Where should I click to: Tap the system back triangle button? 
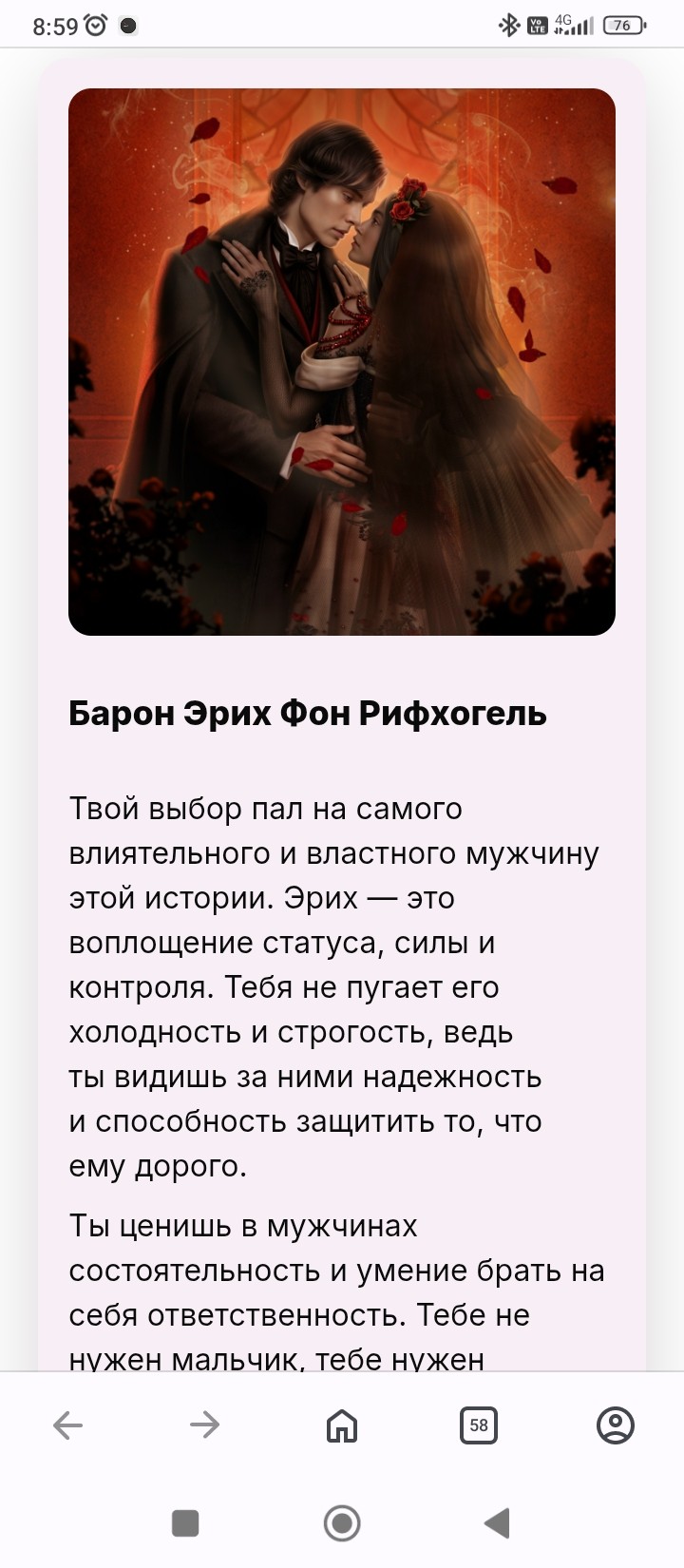click(497, 1523)
